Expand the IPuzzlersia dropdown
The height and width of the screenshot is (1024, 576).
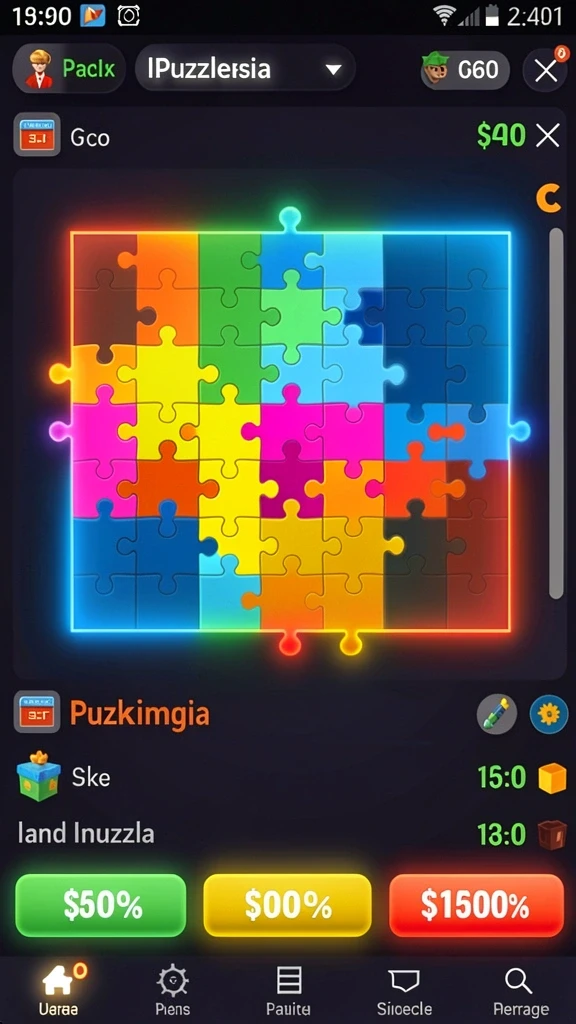click(x=245, y=68)
